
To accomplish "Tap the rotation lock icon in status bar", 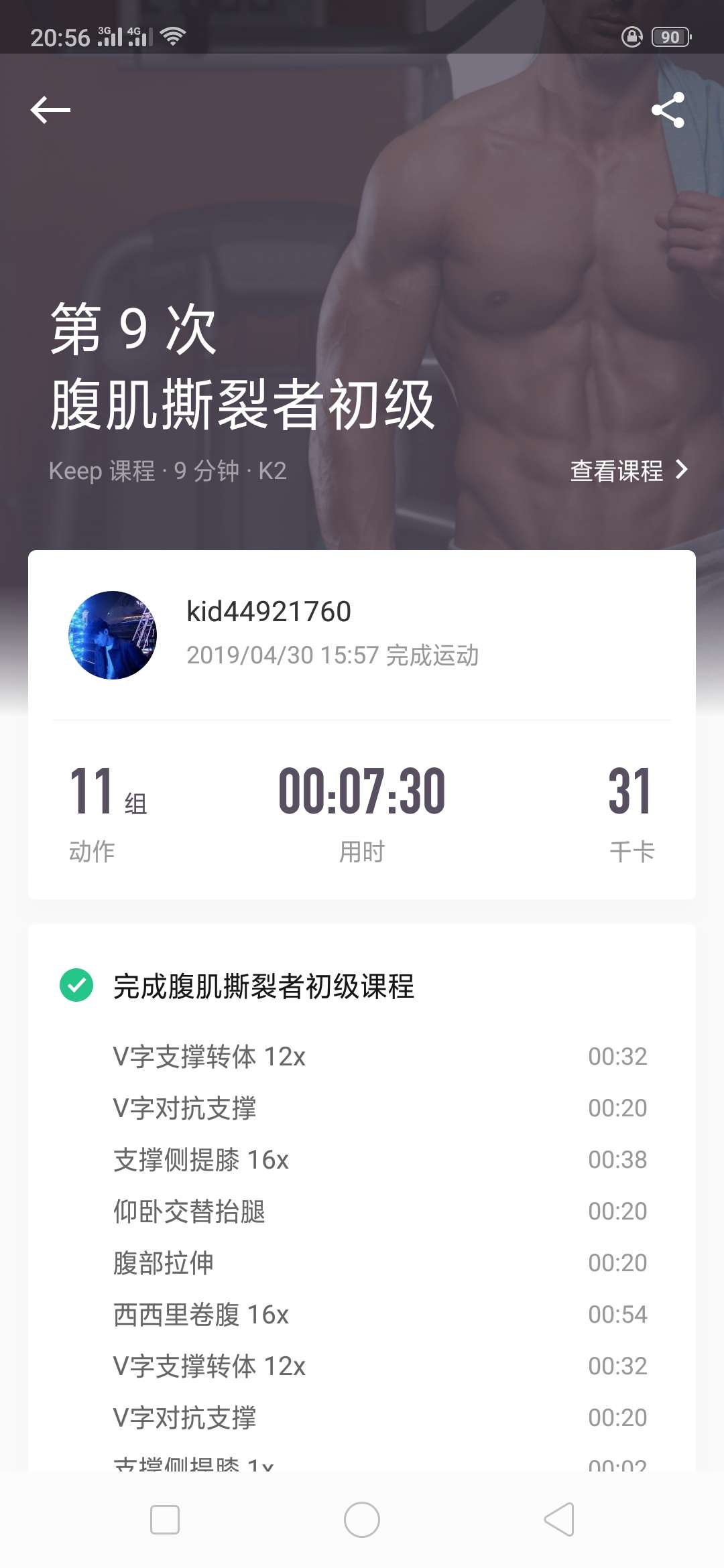I will pos(631,37).
